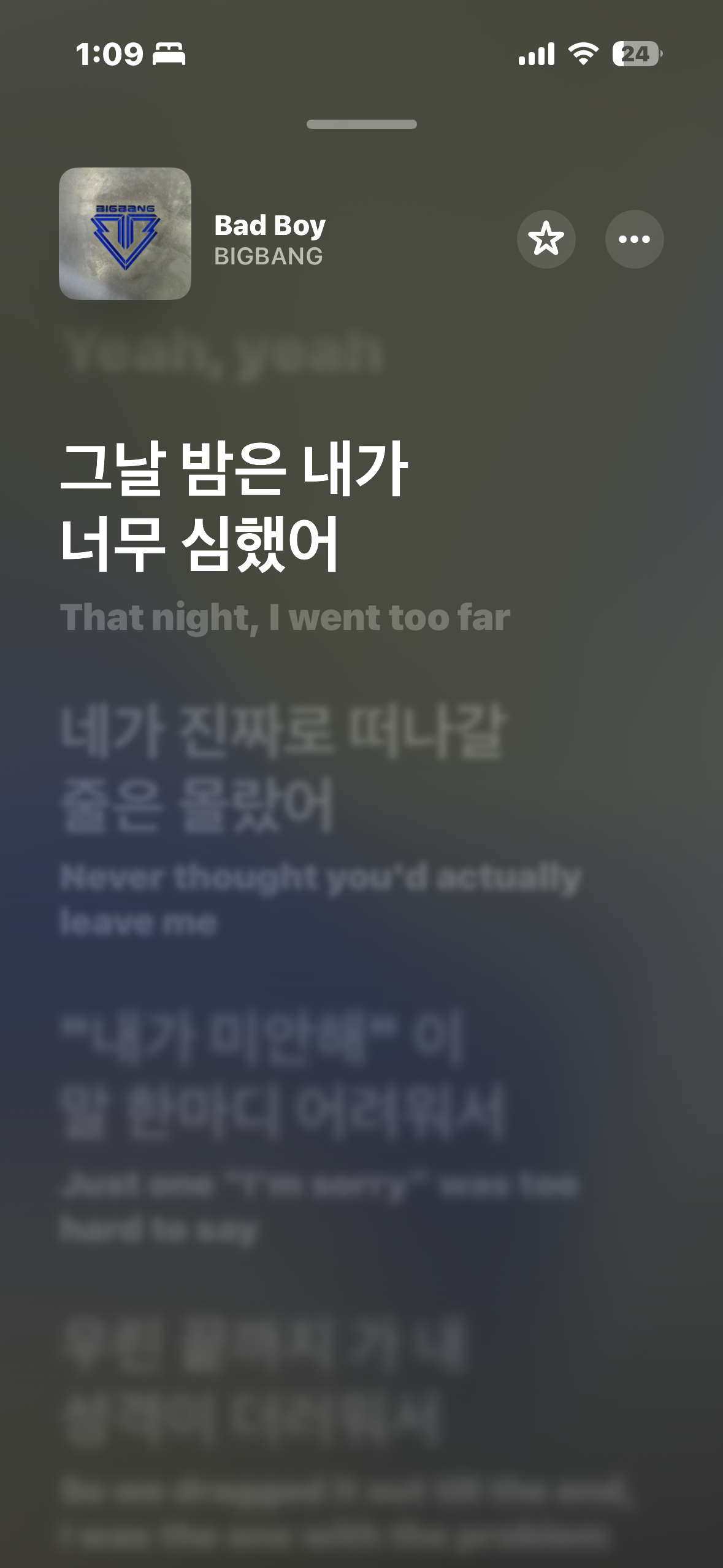Tap the grabber handle to dismiss lyrics
Image resolution: width=723 pixels, height=1568 pixels.
point(361,125)
